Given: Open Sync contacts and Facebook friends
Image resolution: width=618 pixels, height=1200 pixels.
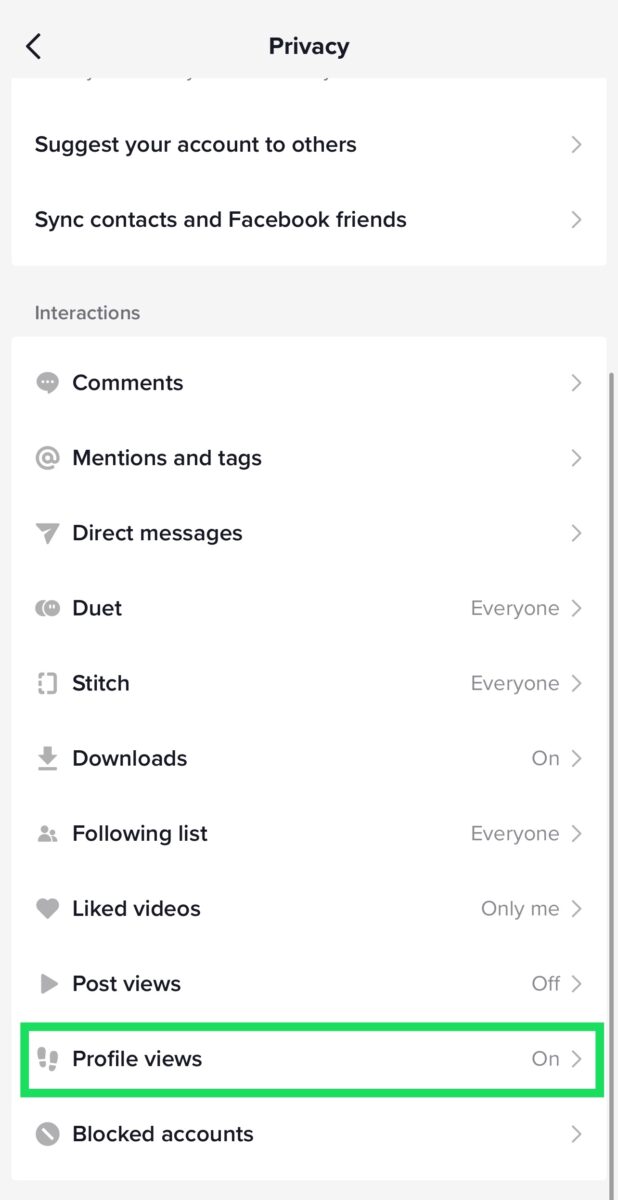Looking at the screenshot, I should pyautogui.click(x=308, y=219).
